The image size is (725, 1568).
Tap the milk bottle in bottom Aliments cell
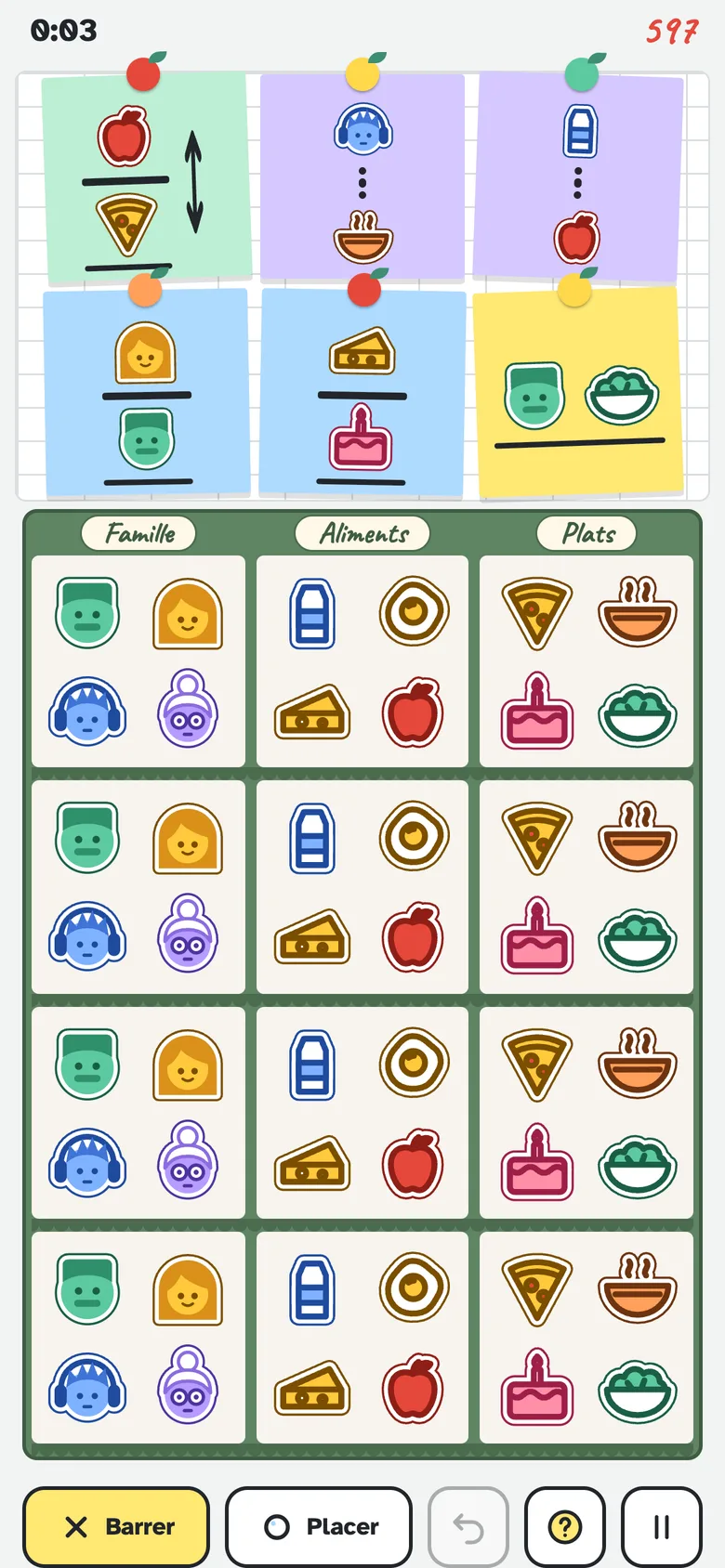312,1289
